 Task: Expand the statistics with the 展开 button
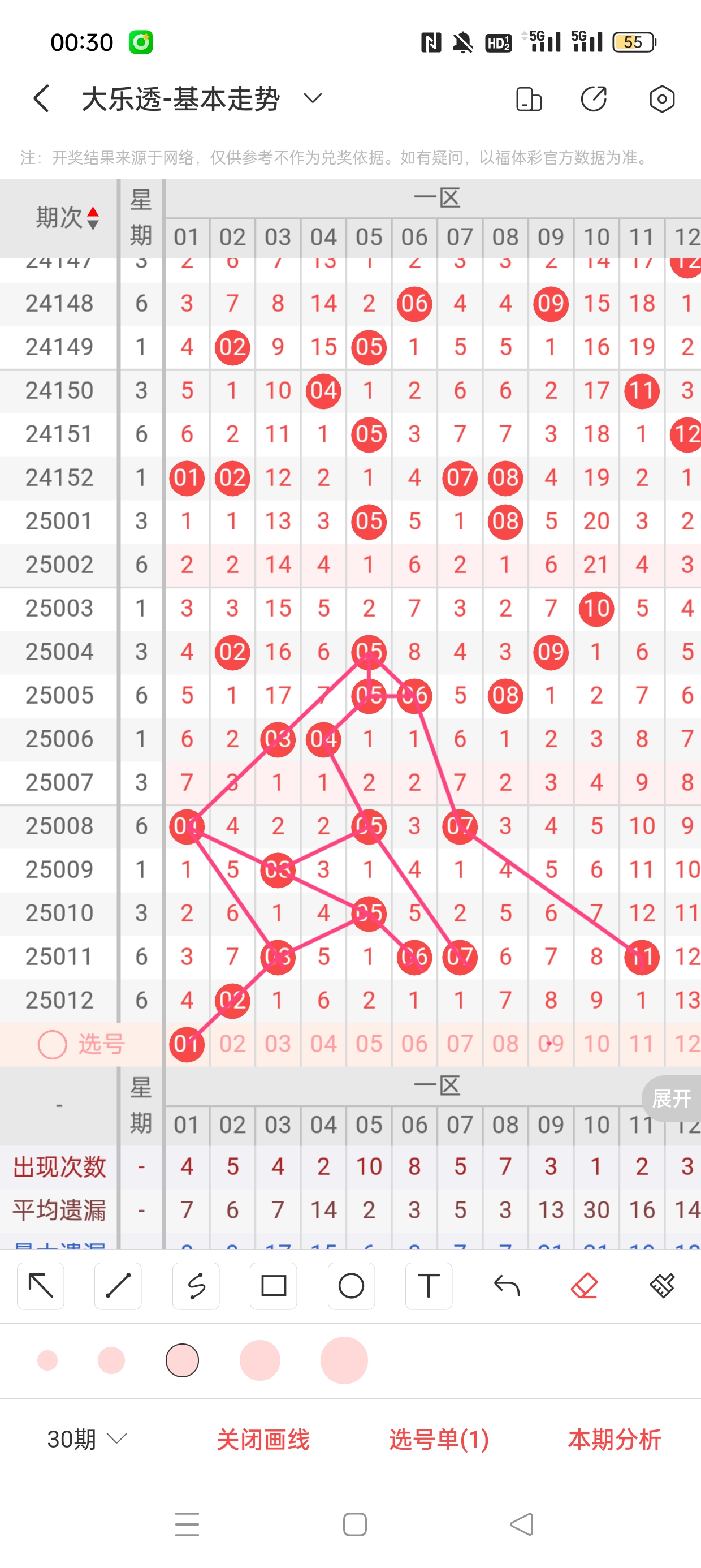pos(672,1098)
